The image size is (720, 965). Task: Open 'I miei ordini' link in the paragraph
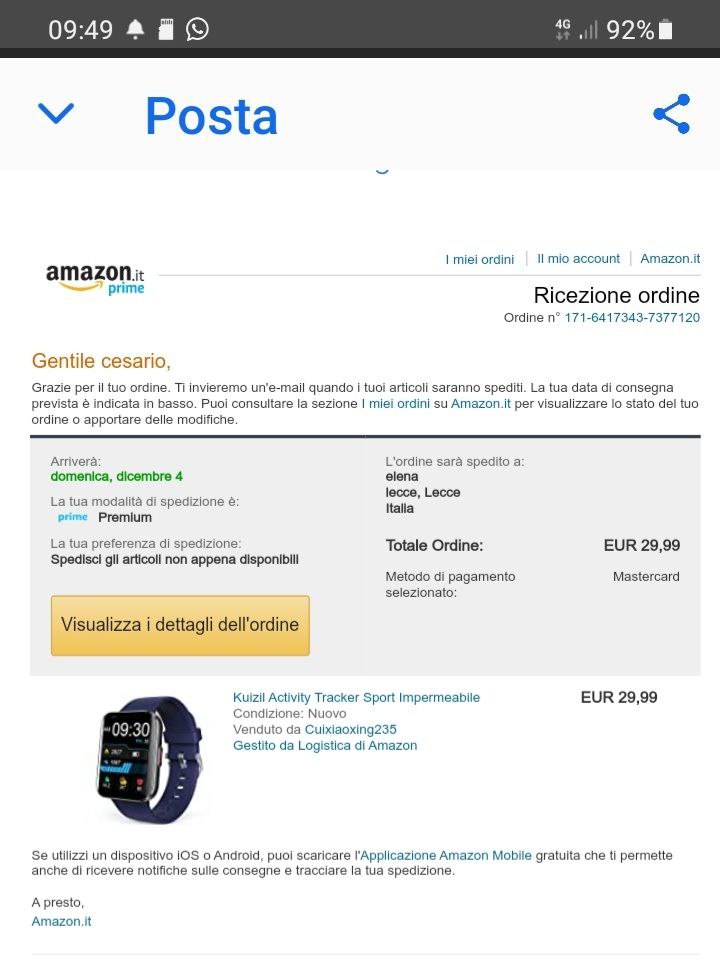click(x=396, y=403)
